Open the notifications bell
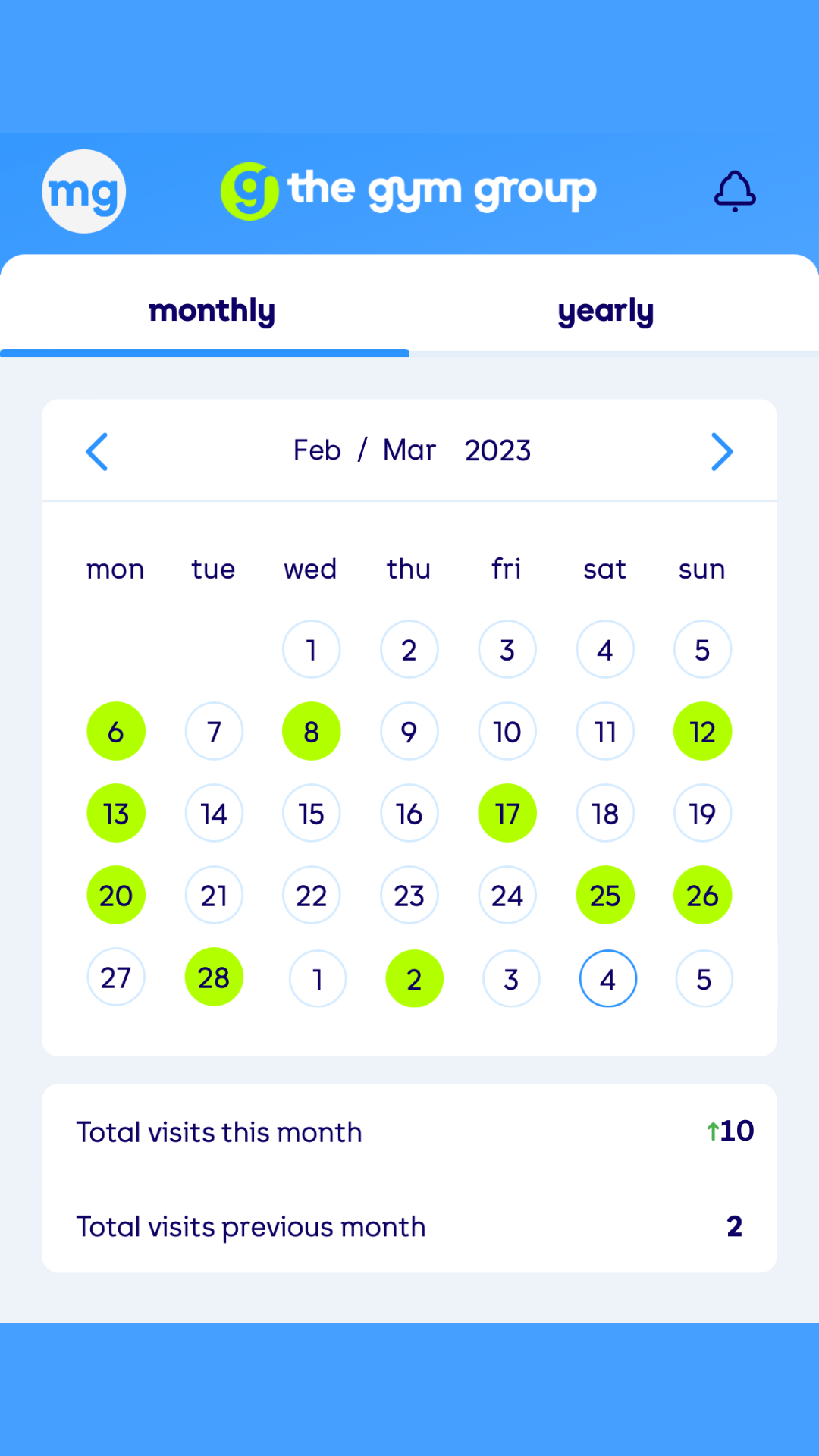Viewport: 819px width, 1456px height. tap(734, 190)
